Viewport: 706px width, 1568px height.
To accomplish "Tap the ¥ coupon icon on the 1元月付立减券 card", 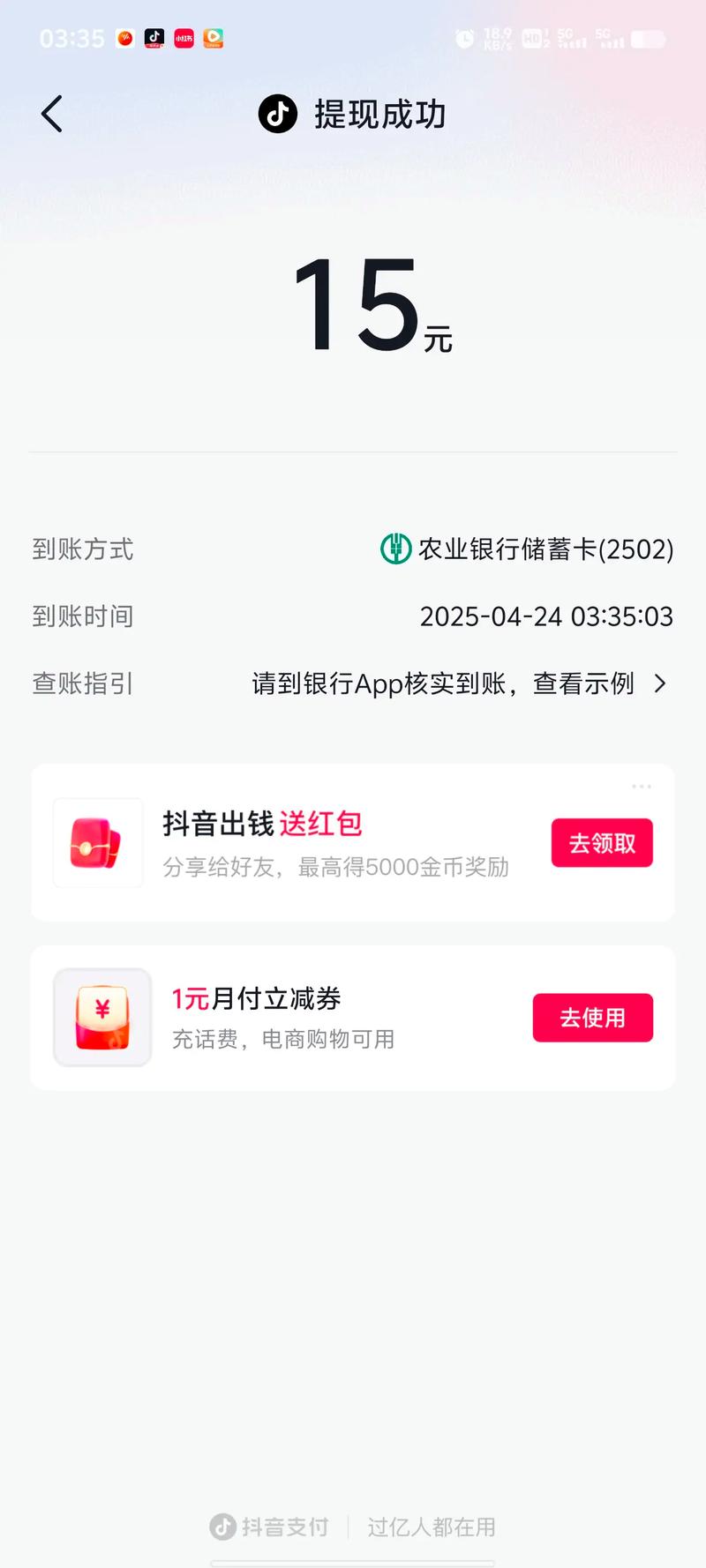I will 101,1017.
